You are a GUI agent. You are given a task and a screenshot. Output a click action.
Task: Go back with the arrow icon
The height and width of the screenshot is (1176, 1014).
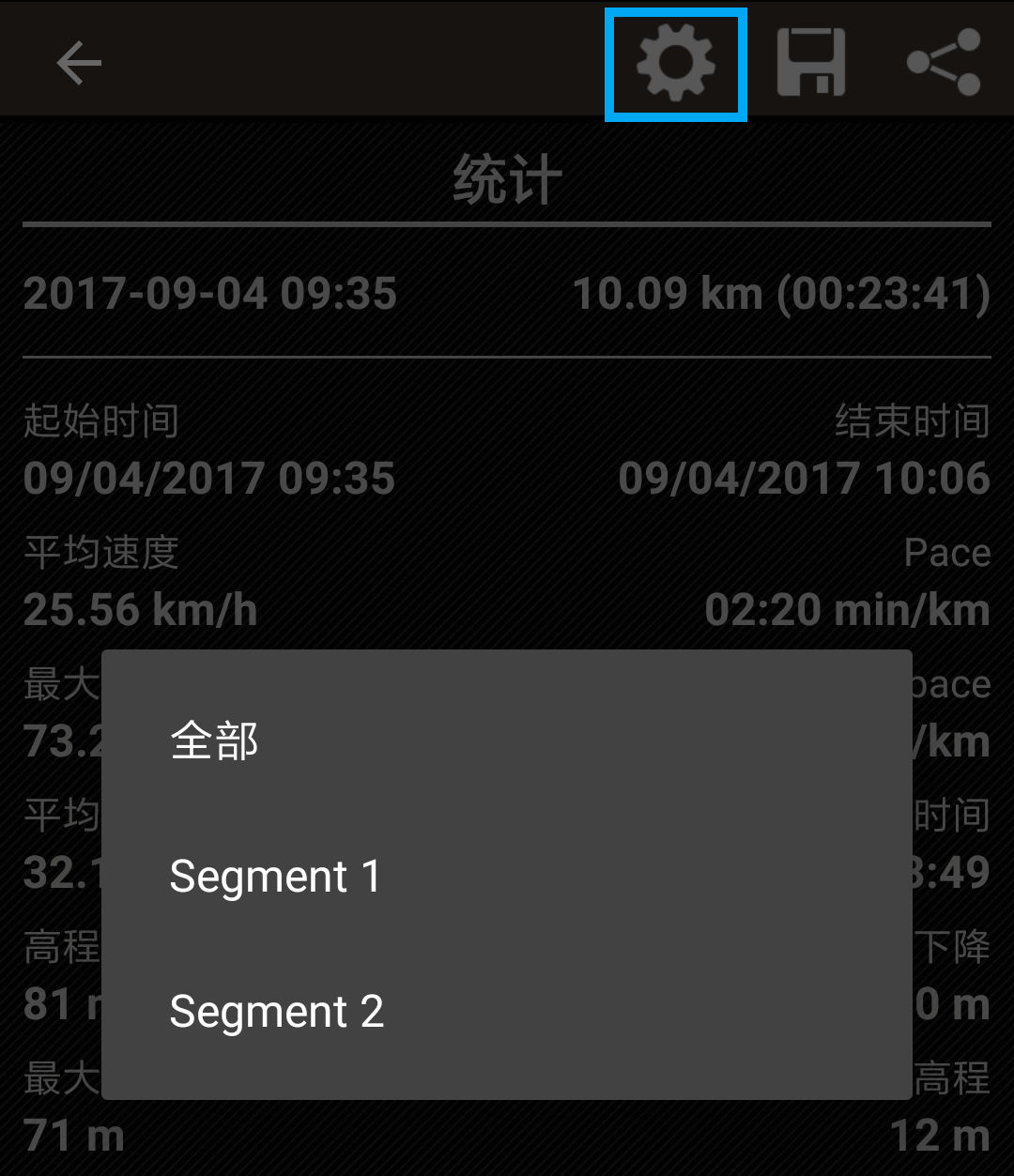coord(79,64)
